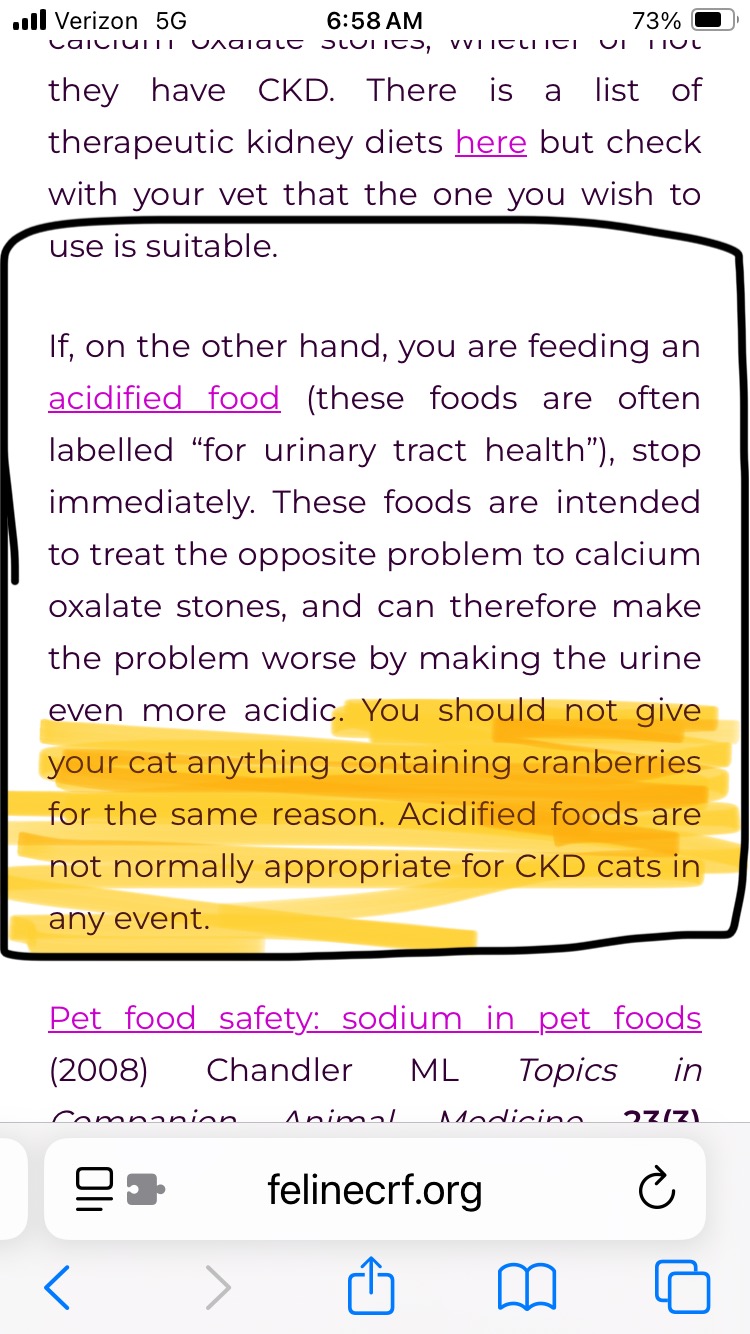Open 'Pet food safety: sodium in pet foods' link
Screen dimensions: 750x1334
click(x=375, y=1019)
